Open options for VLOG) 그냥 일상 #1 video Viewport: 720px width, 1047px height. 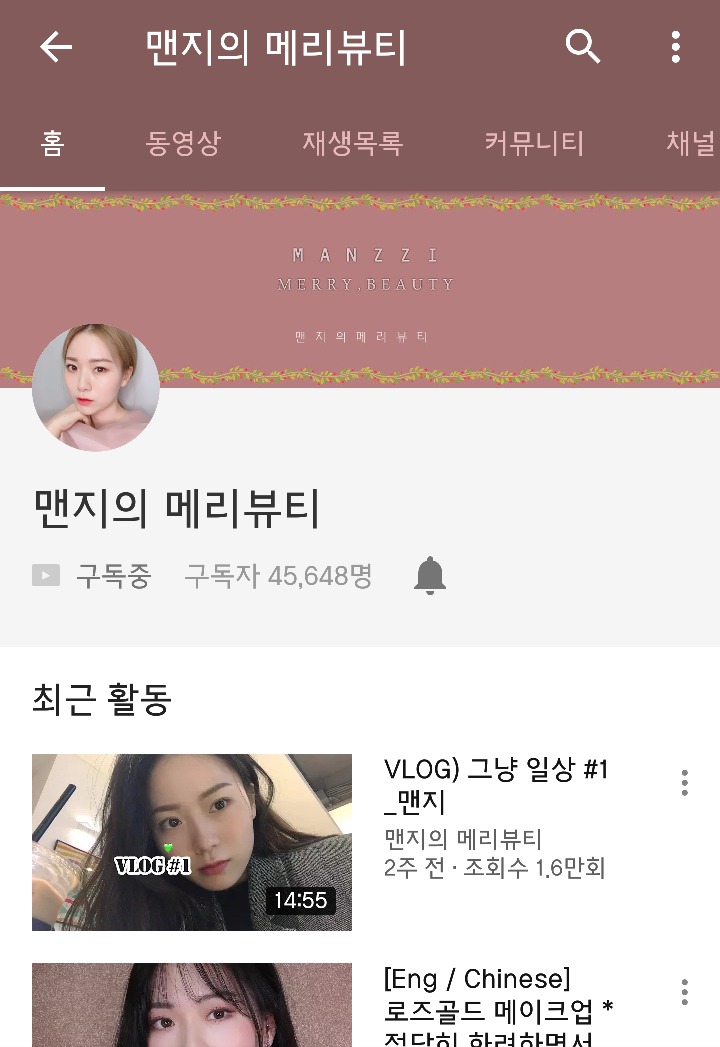[x=684, y=782]
